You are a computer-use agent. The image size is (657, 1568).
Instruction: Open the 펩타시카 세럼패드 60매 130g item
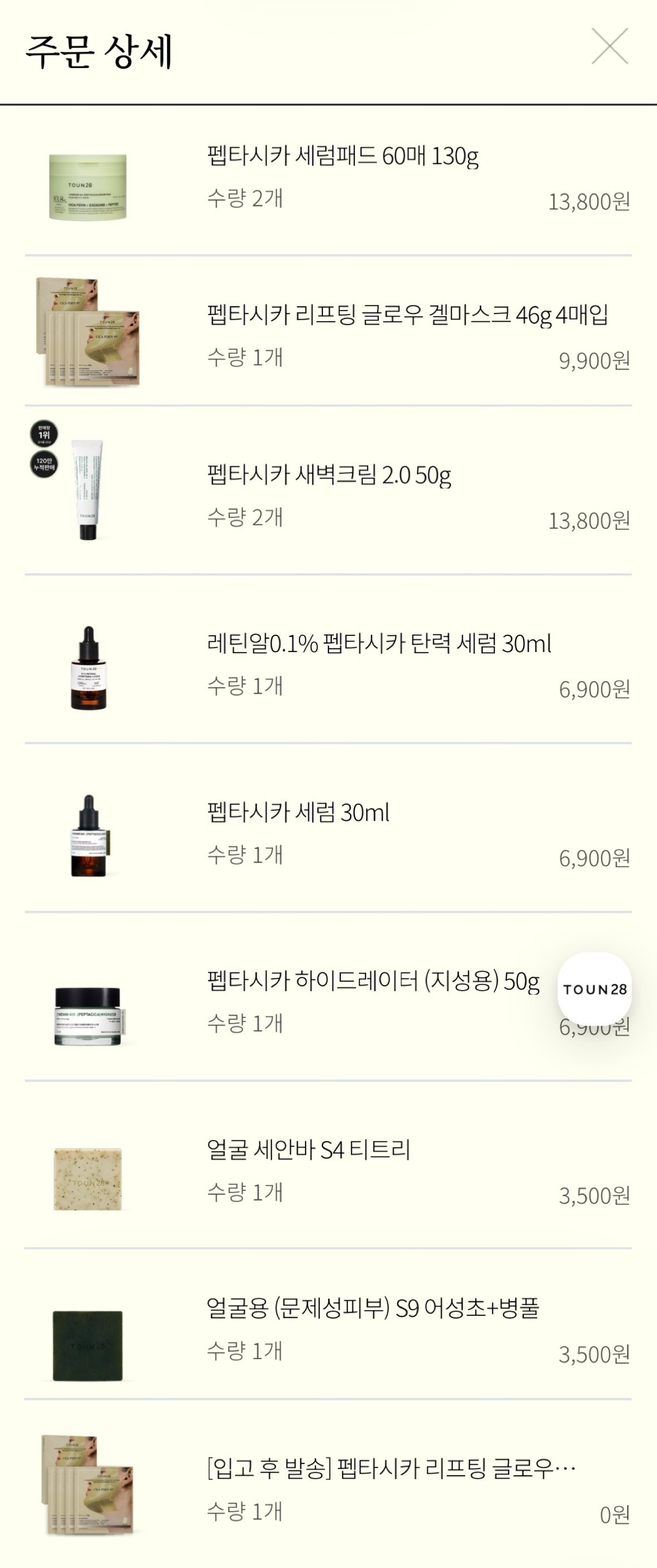click(x=342, y=156)
